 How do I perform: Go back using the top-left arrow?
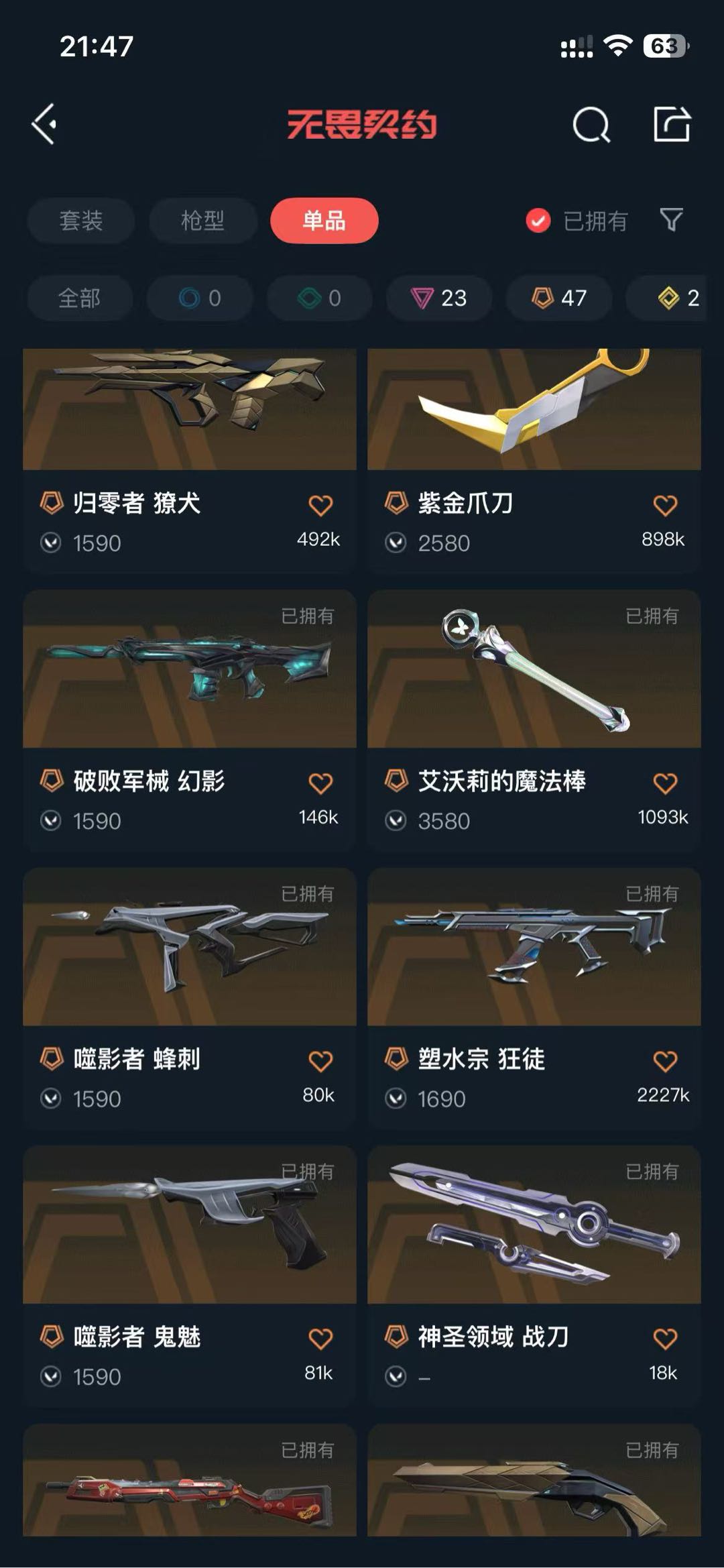44,124
